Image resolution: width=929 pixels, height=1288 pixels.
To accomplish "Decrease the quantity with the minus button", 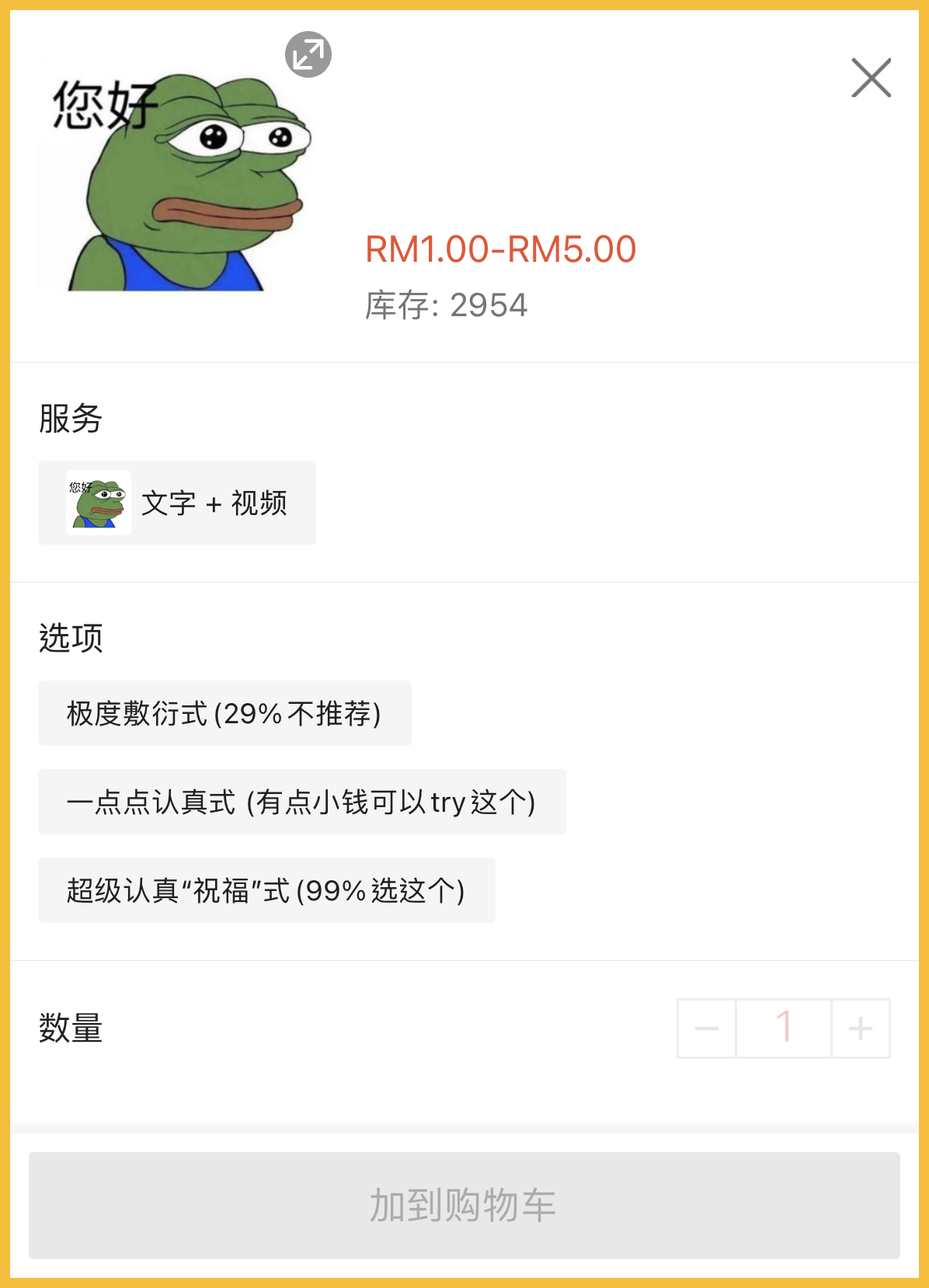I will [707, 1029].
